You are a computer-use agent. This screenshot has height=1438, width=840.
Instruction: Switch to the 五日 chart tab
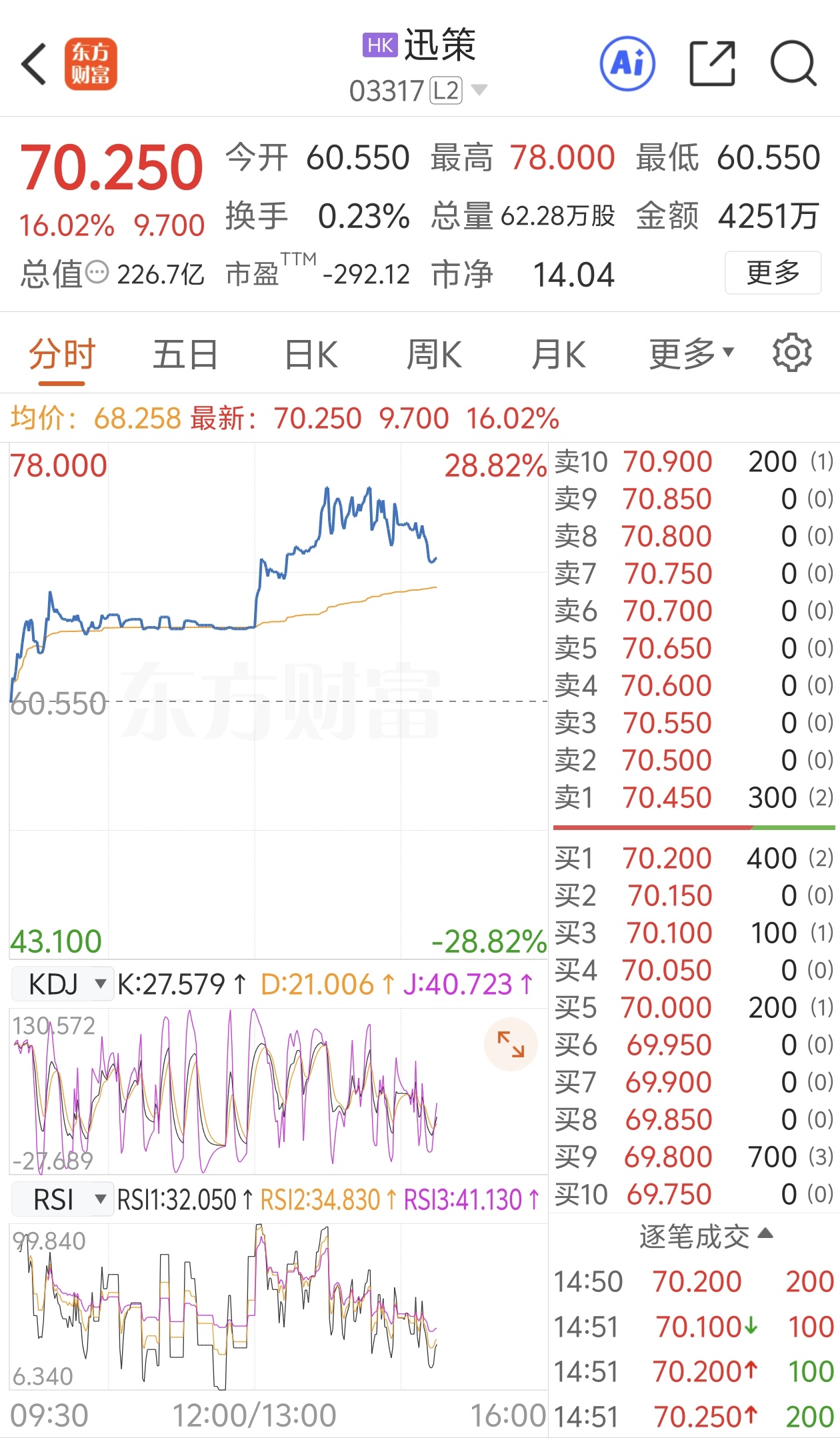(x=185, y=354)
